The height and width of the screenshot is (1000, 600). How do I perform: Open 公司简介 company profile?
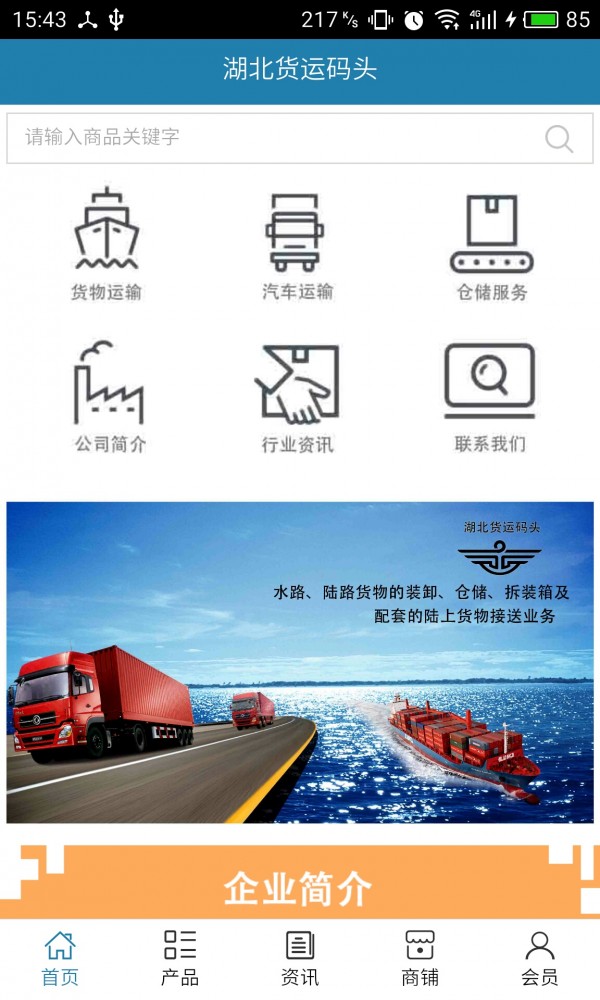coord(109,398)
